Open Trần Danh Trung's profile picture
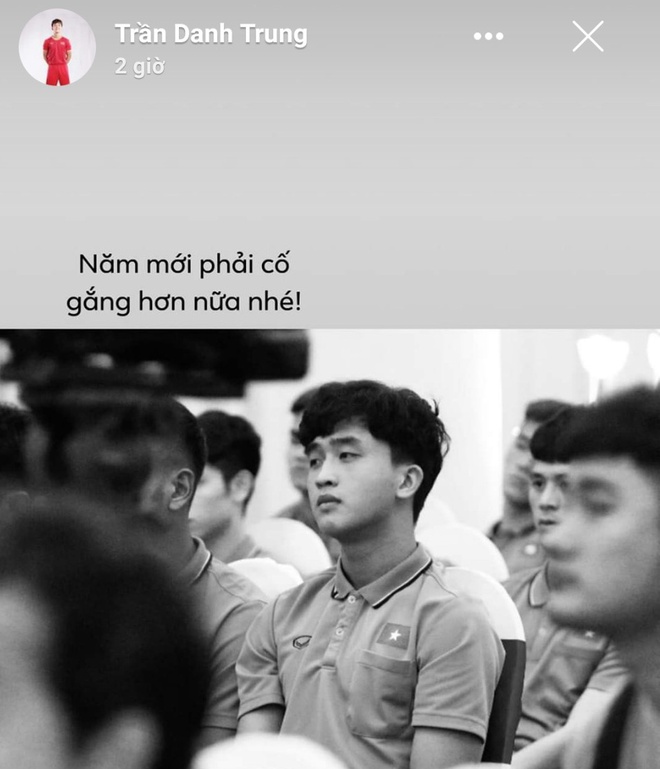660x769 pixels. point(57,47)
